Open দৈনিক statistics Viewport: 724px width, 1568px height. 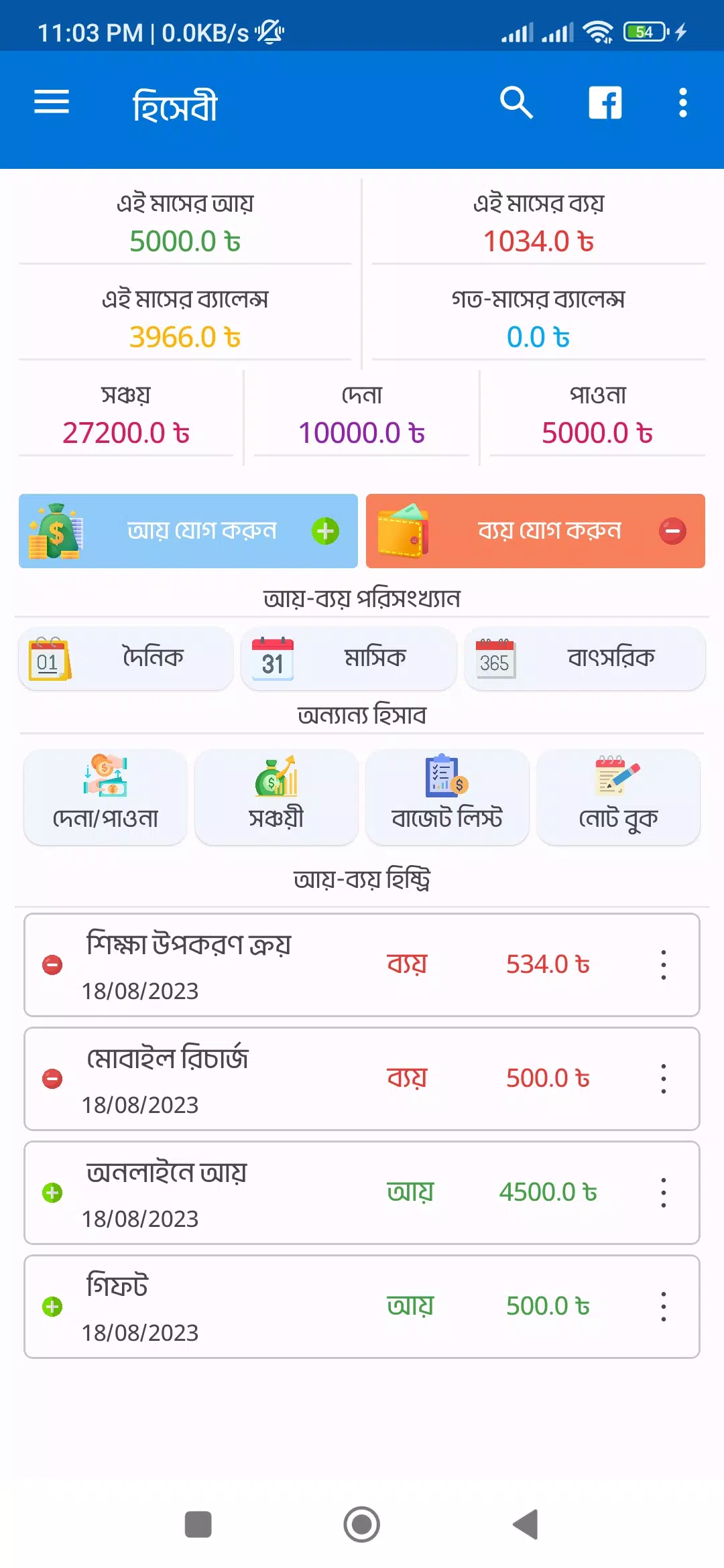126,658
